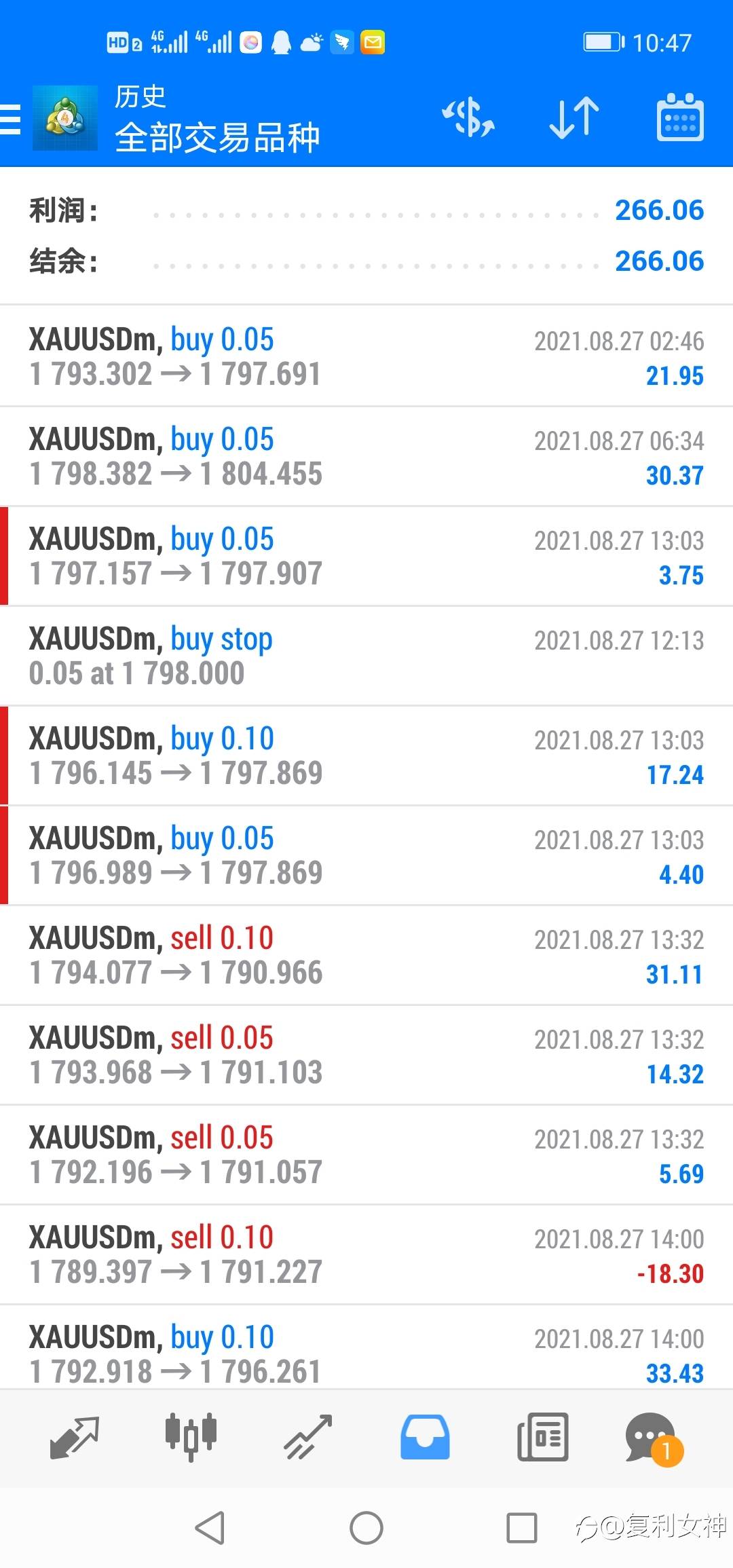Switch to the Quotes tab
Image resolution: width=733 pixels, height=1568 pixels.
(75, 1437)
